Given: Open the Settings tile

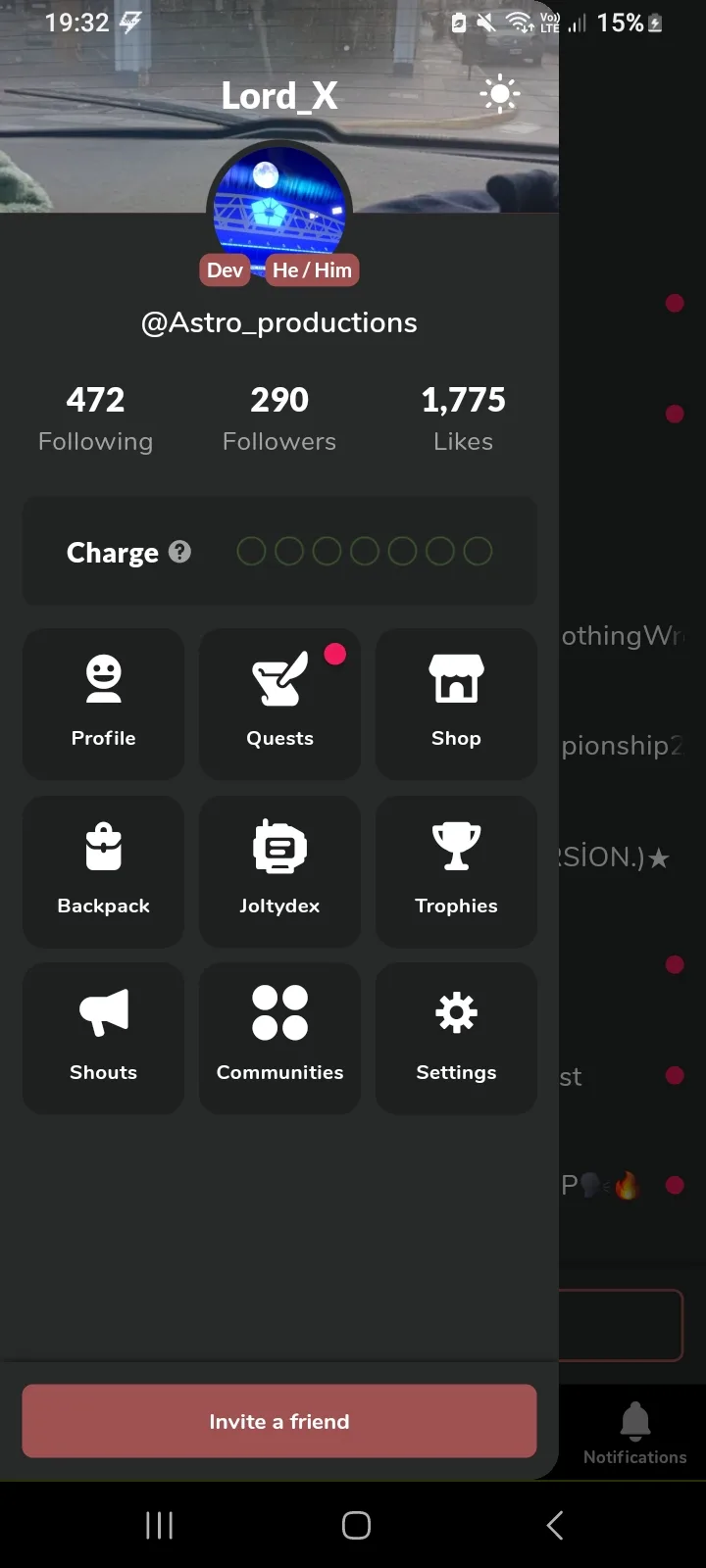Looking at the screenshot, I should click(x=456, y=1038).
